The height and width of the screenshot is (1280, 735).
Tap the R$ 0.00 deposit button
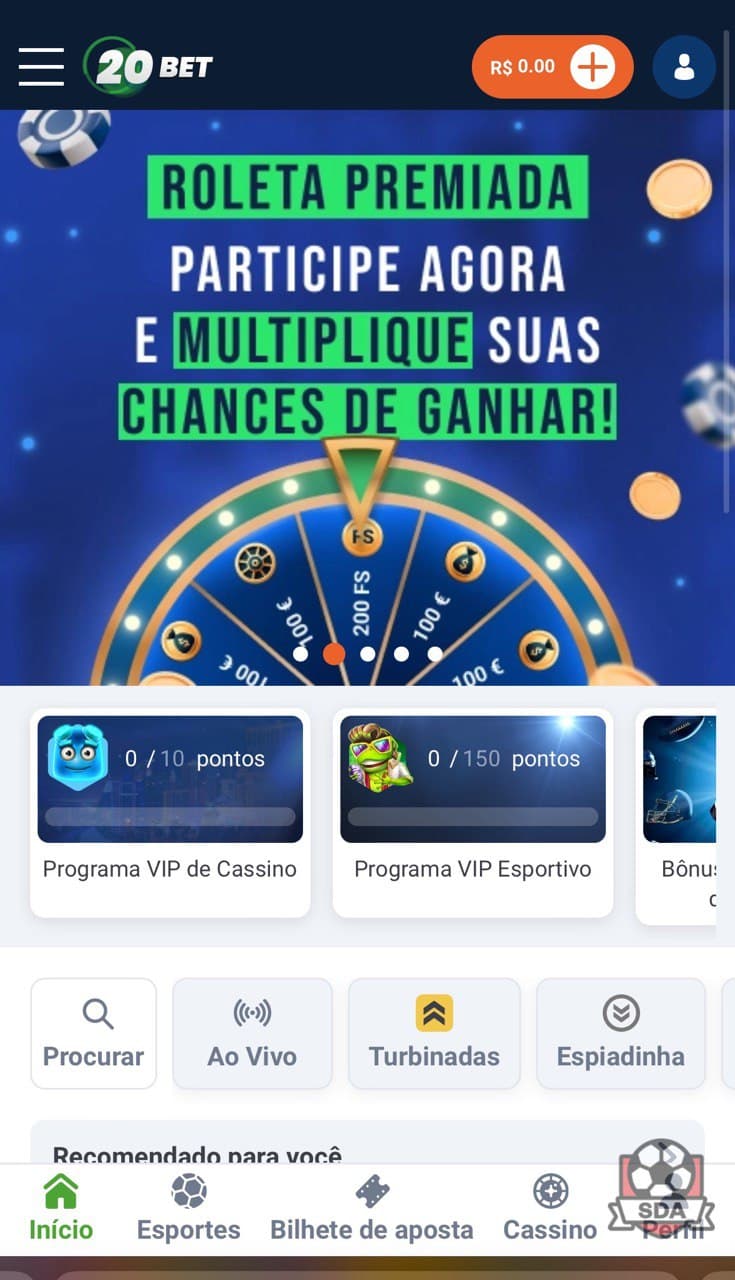552,67
